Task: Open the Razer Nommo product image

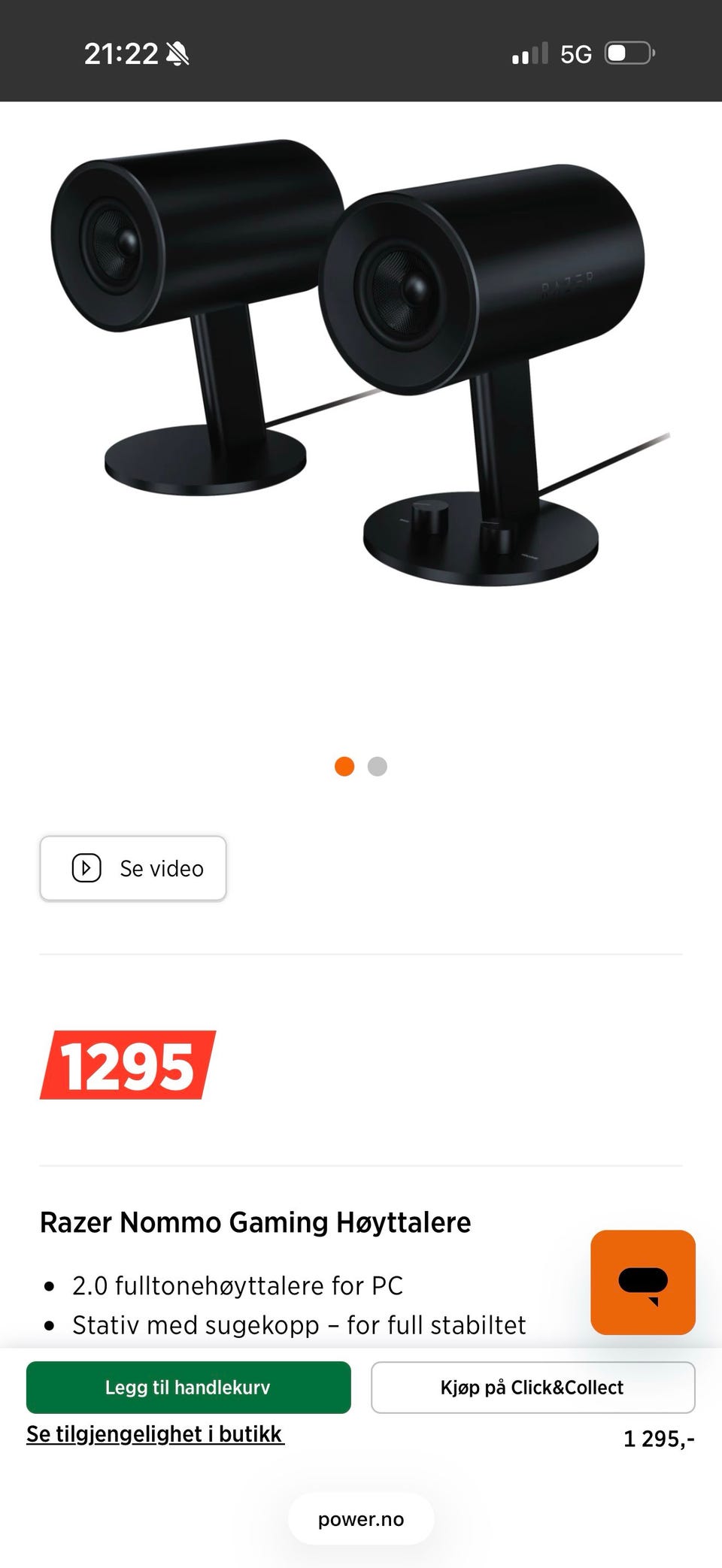Action: click(x=359, y=362)
